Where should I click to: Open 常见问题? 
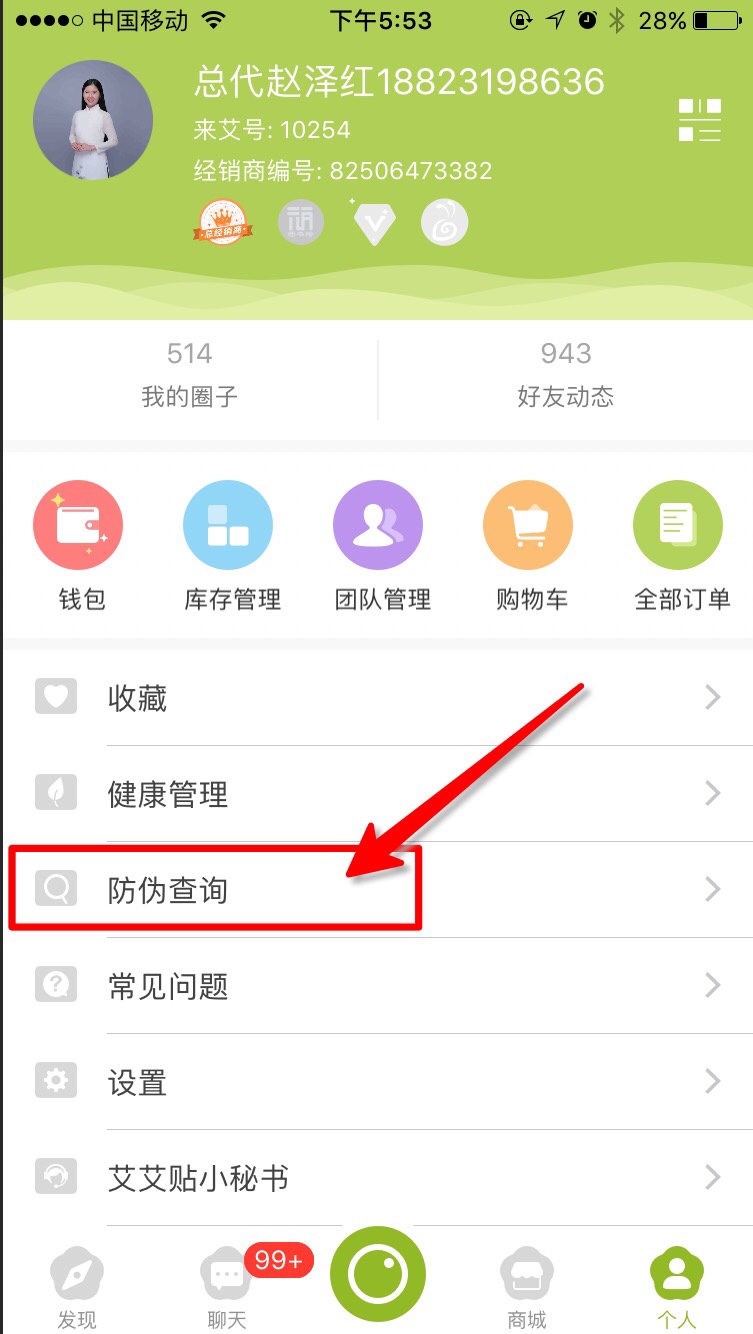tap(376, 986)
